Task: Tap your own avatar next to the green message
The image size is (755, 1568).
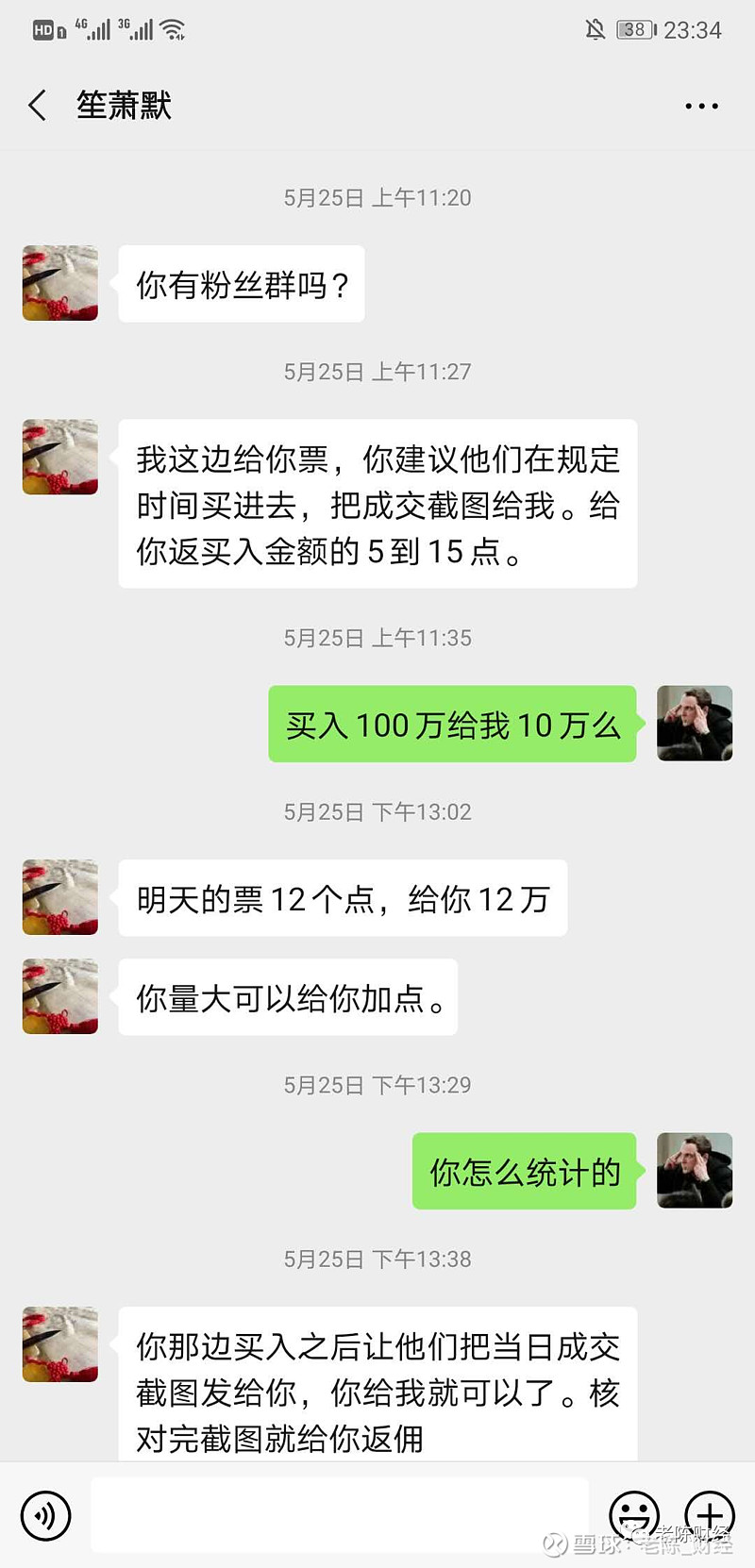Action: (x=695, y=724)
